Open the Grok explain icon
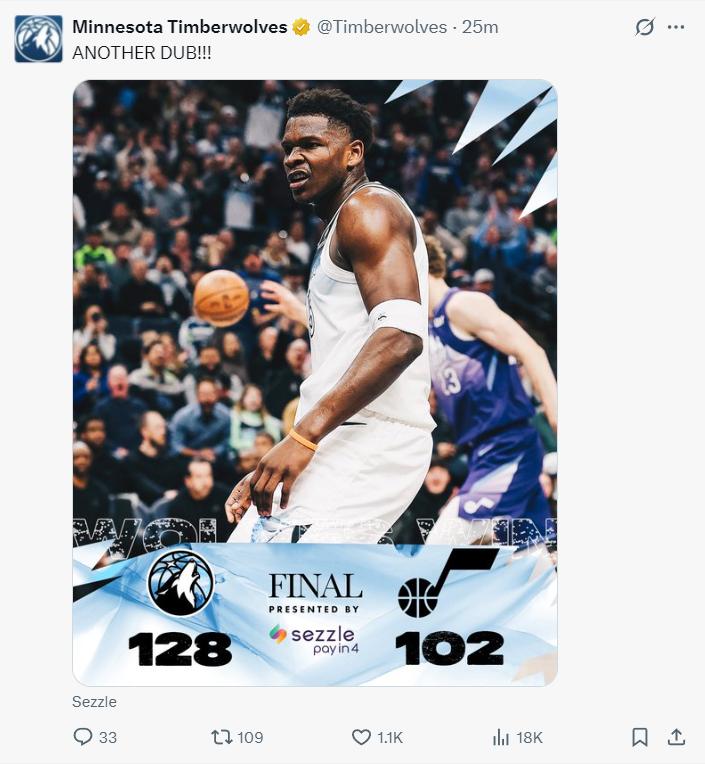The height and width of the screenshot is (764, 705). [x=645, y=27]
